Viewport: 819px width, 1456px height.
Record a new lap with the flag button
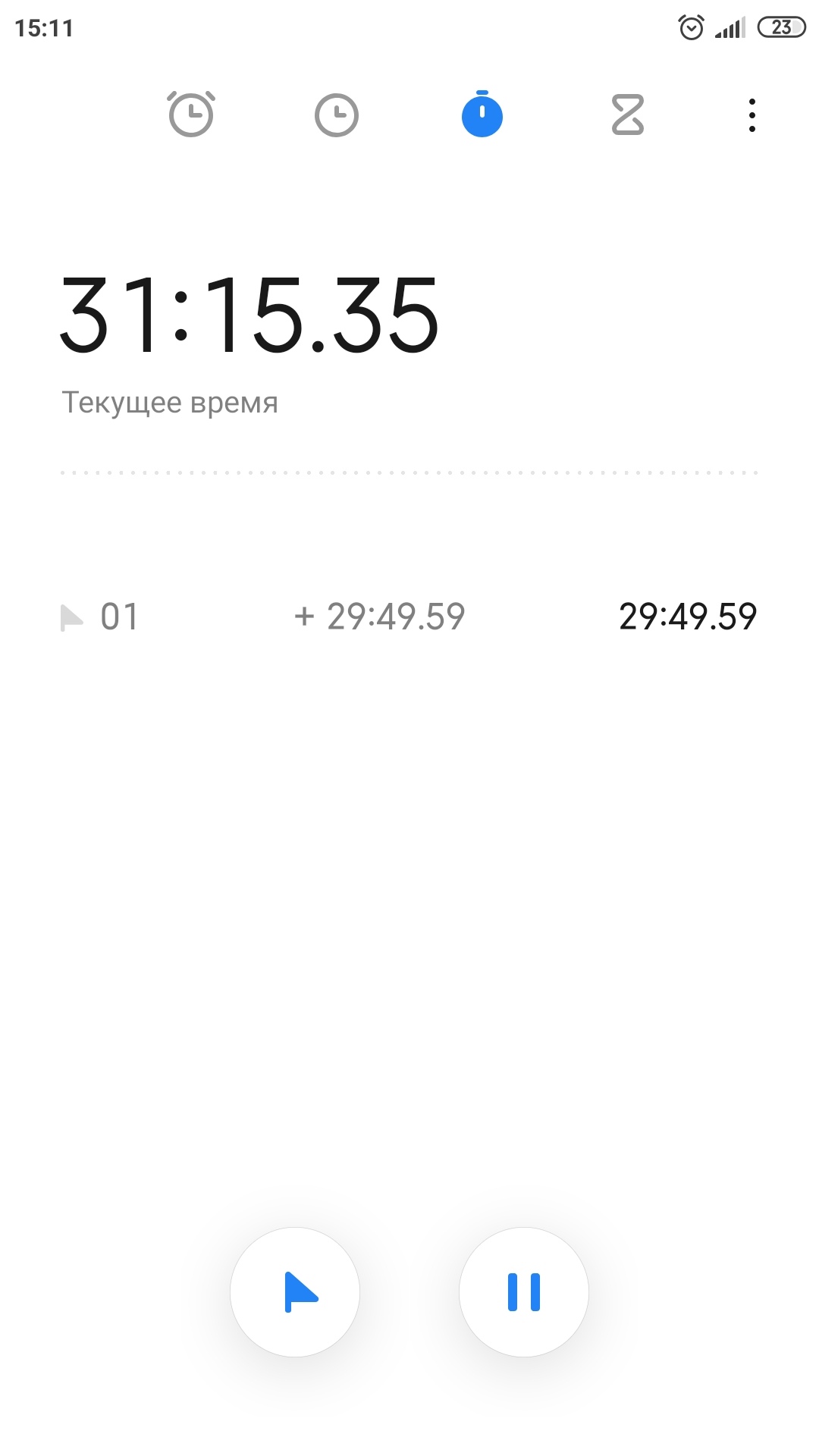pos(295,1291)
